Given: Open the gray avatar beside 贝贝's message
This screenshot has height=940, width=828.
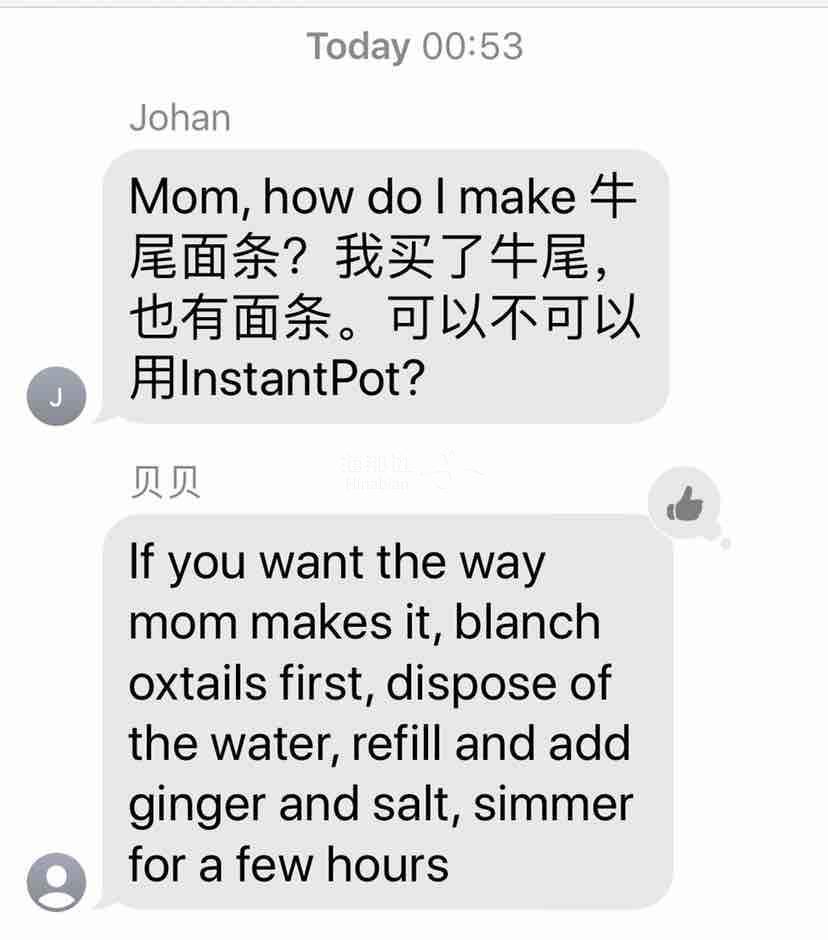Looking at the screenshot, I should pyautogui.click(x=56, y=882).
